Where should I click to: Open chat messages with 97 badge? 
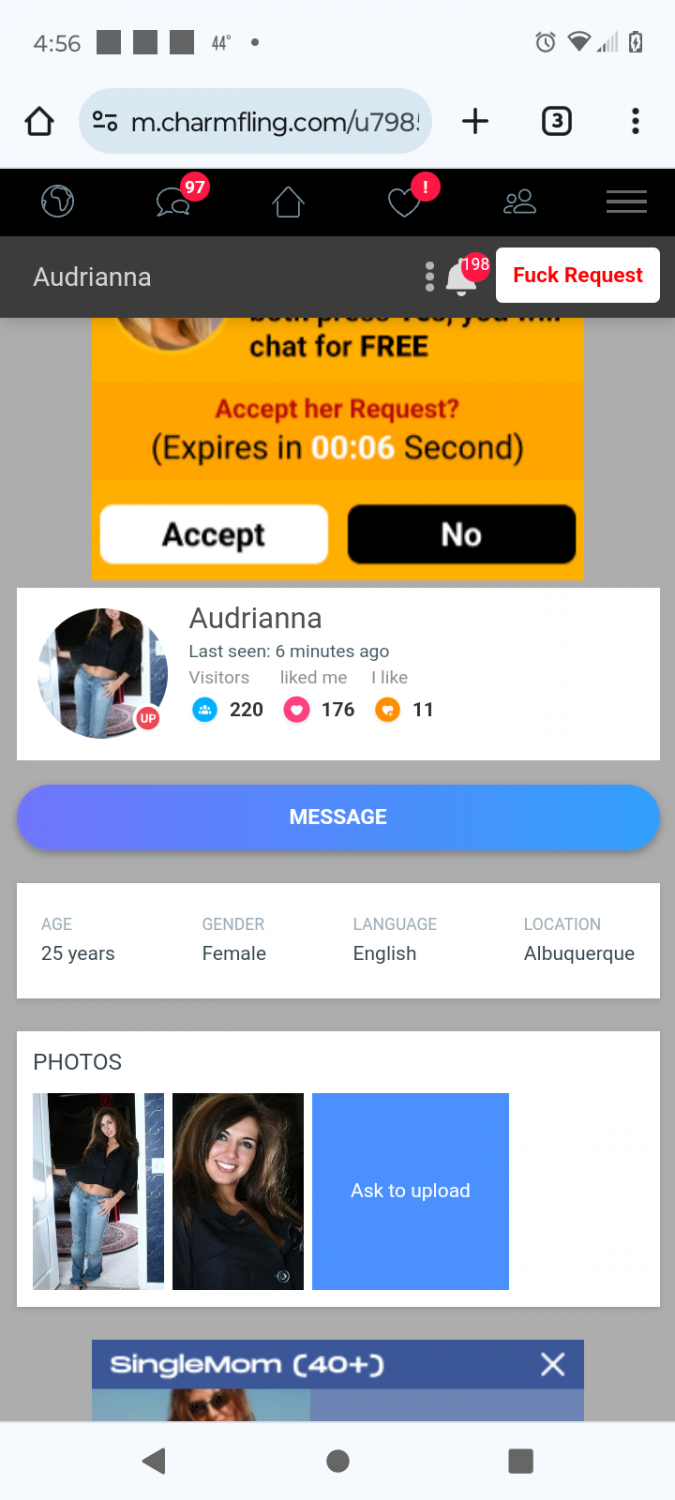tap(175, 202)
